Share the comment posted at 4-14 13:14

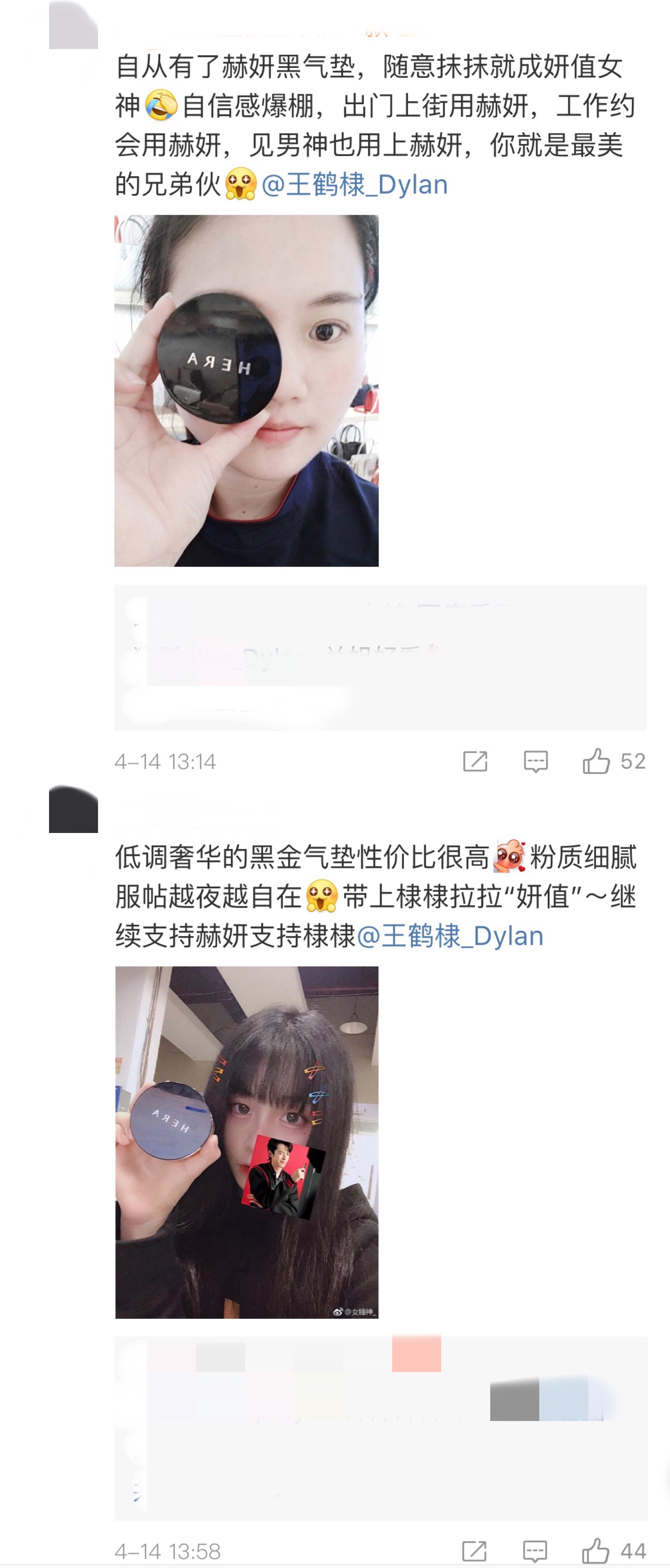click(475, 761)
